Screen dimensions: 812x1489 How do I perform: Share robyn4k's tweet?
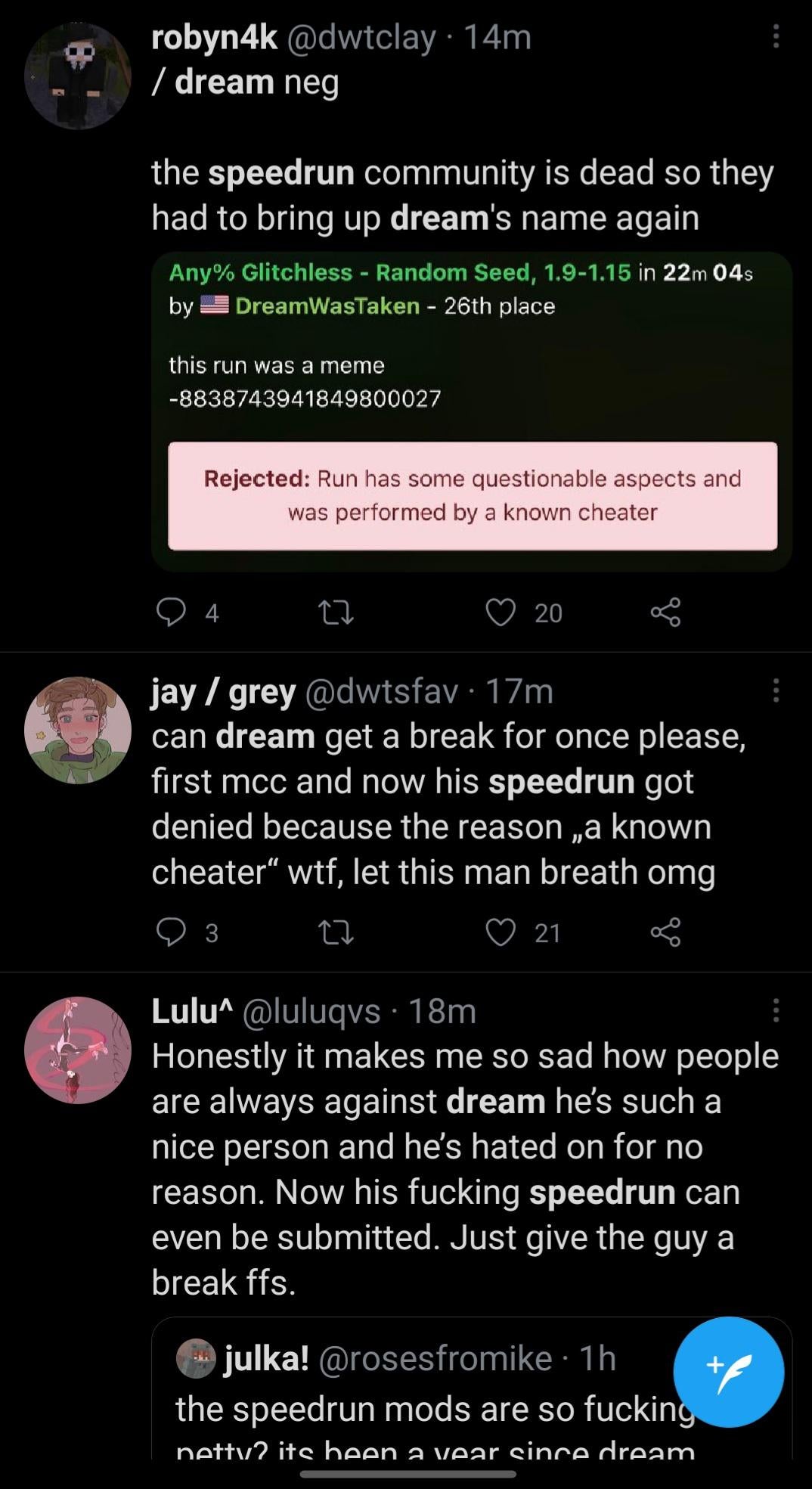(665, 612)
